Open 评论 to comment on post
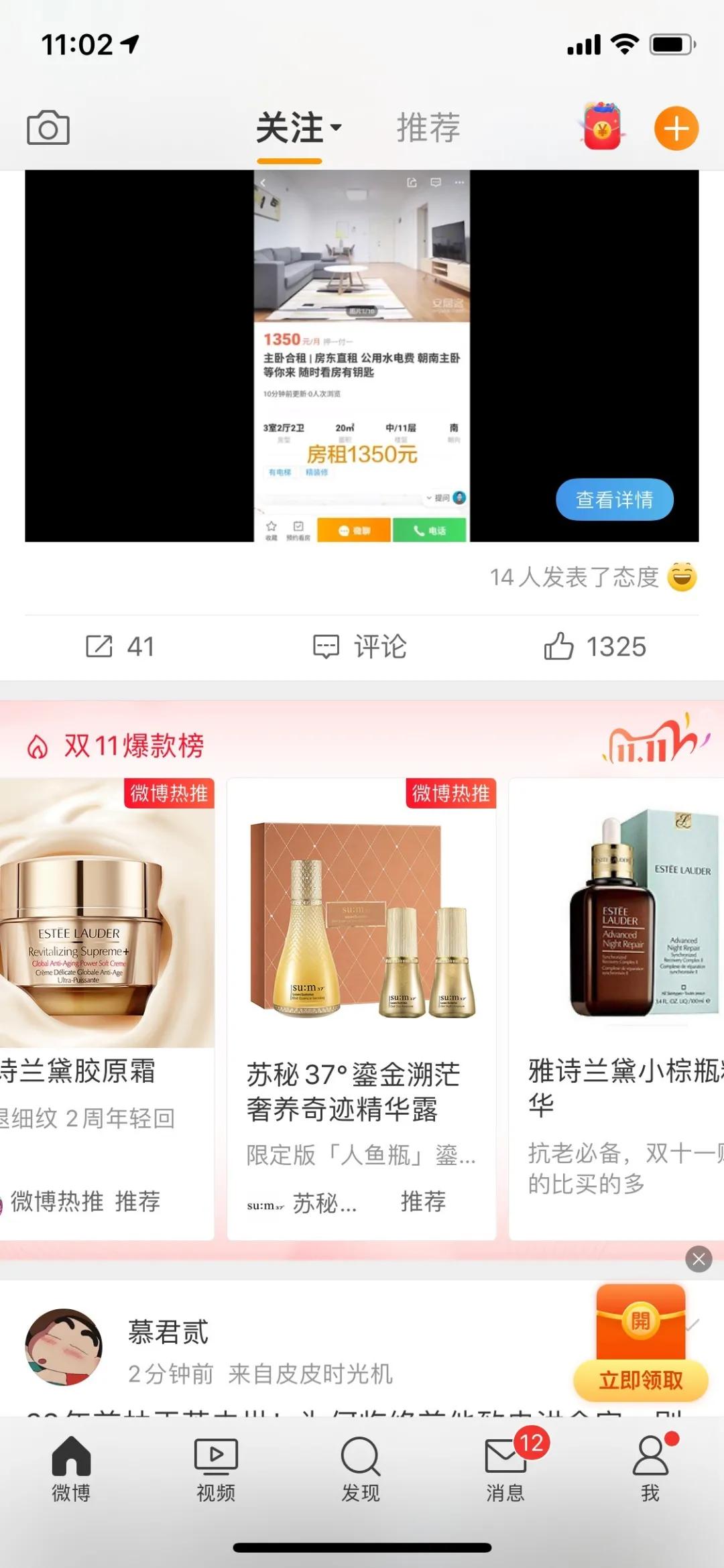Screen dimensions: 724x1568 pos(361,647)
